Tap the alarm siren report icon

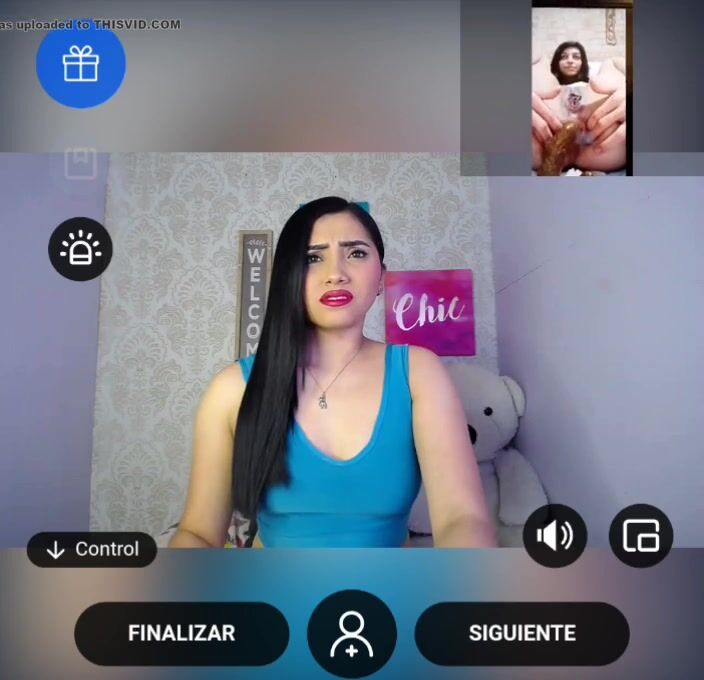(80, 249)
